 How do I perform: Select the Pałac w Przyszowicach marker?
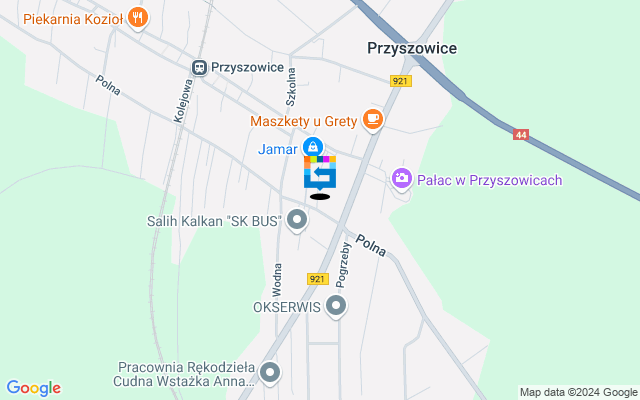pos(402,178)
